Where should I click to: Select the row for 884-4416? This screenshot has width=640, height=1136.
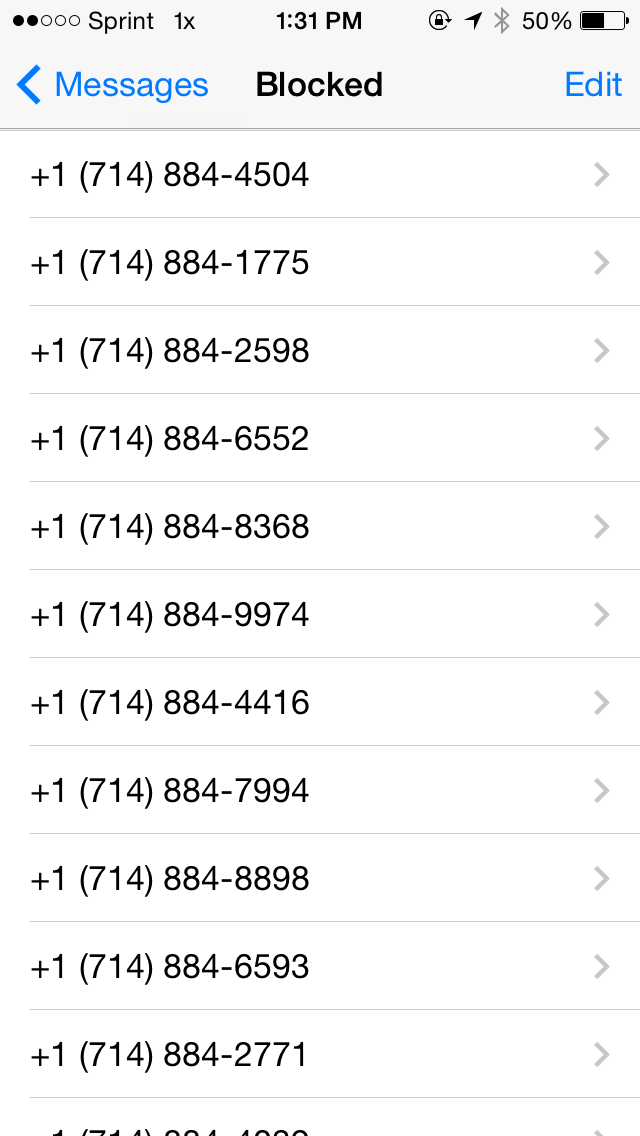point(320,703)
